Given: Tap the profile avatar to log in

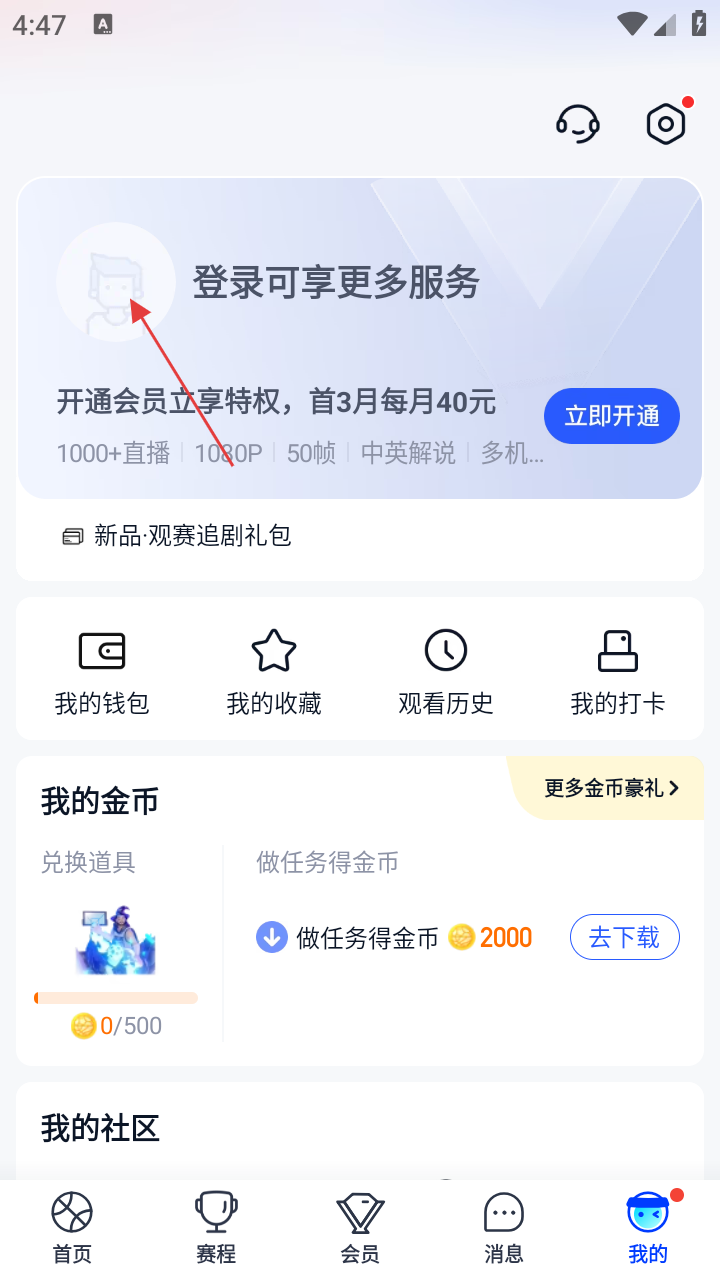Looking at the screenshot, I should (x=115, y=282).
